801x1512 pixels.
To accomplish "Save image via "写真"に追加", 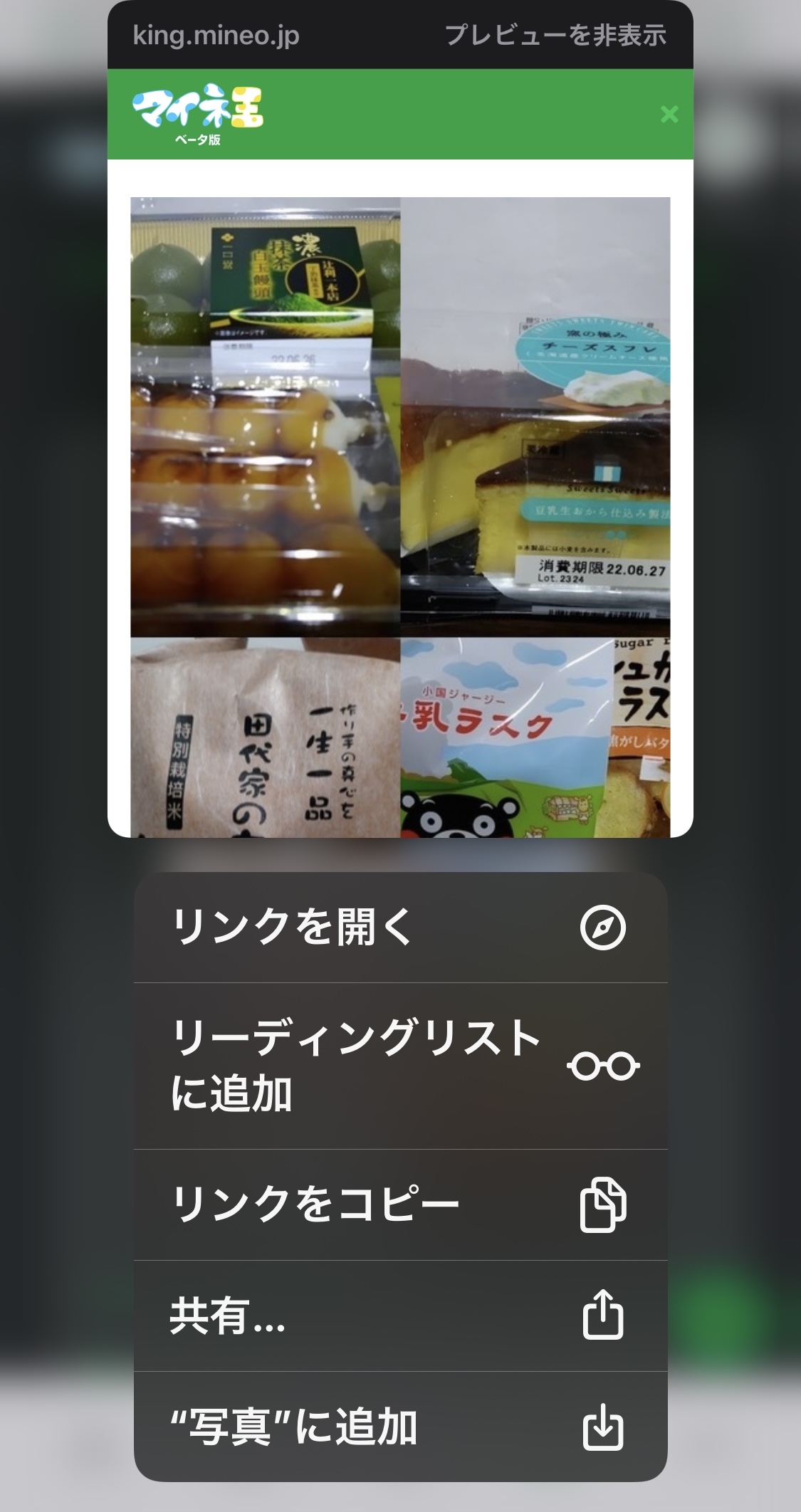I will click(x=400, y=1427).
